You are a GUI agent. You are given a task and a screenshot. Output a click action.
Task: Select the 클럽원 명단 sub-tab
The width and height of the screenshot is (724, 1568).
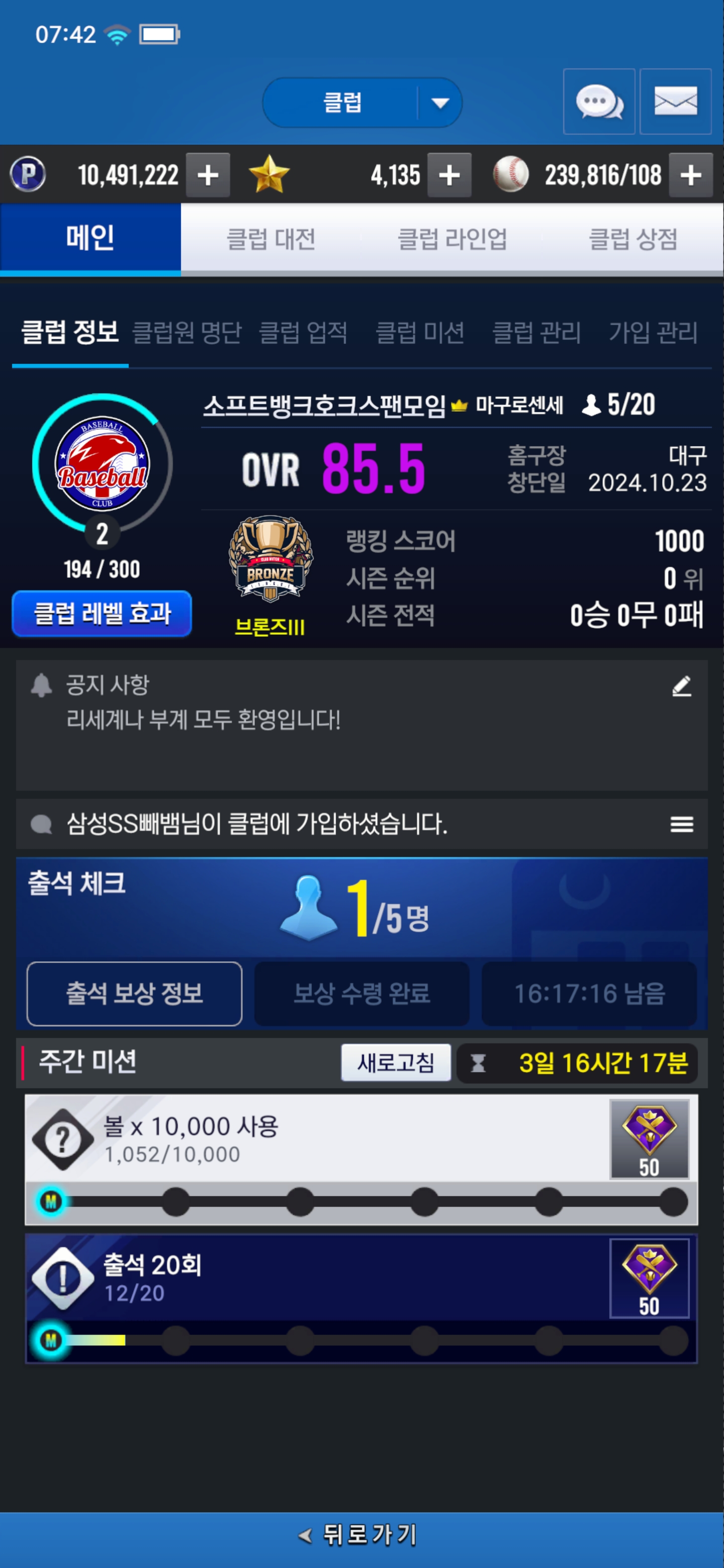[187, 332]
